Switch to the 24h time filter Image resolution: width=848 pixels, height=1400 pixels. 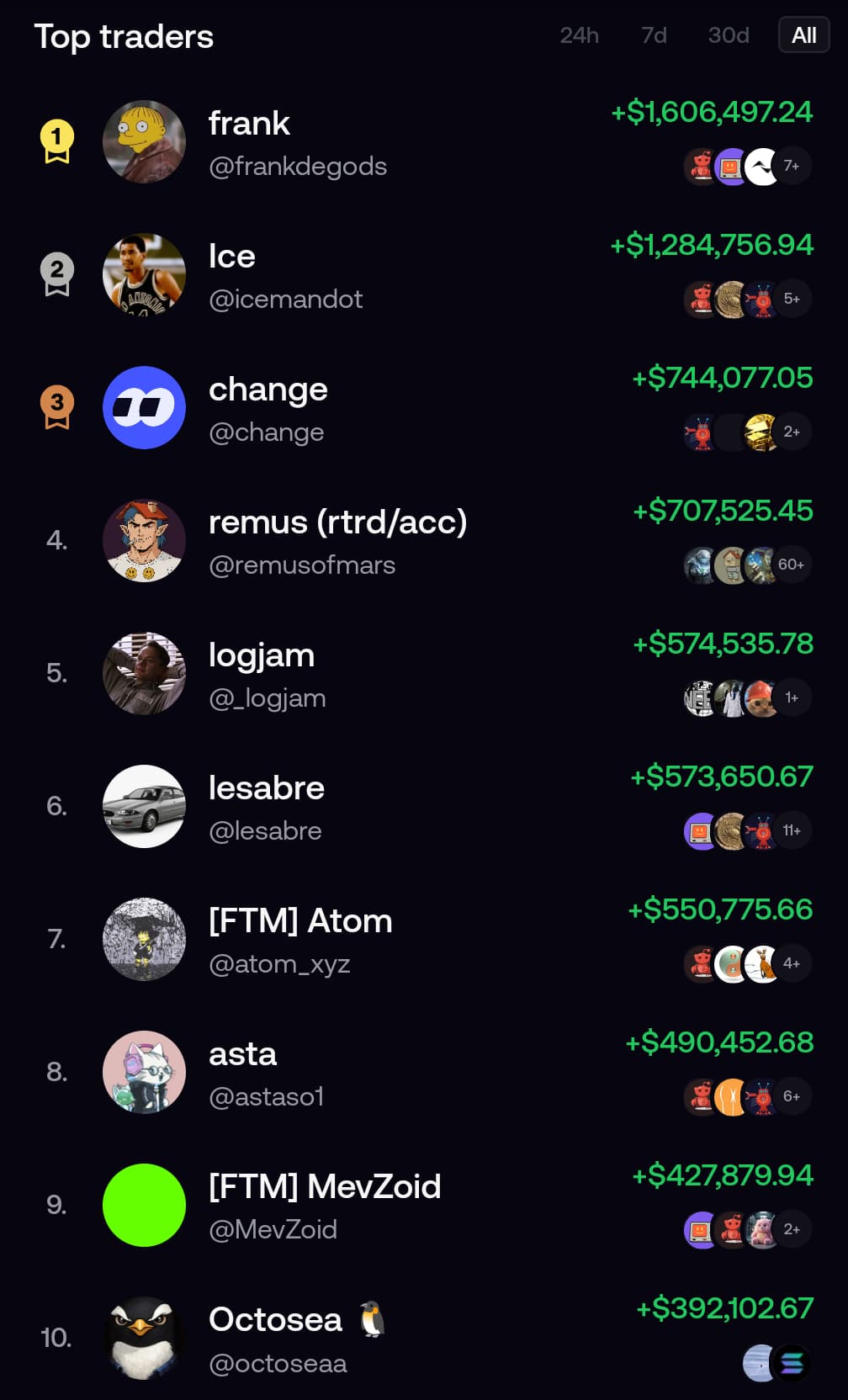[579, 35]
